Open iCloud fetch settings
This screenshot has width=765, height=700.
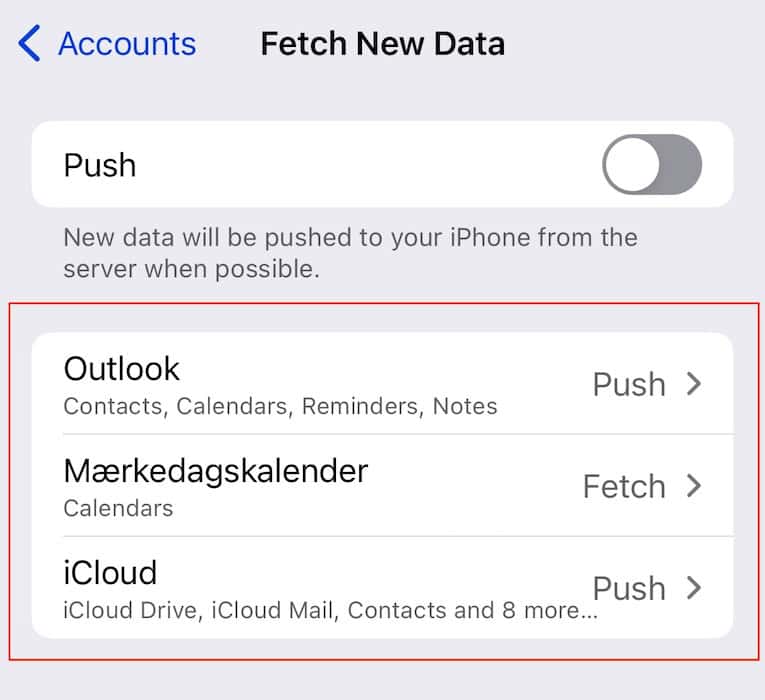tap(382, 588)
